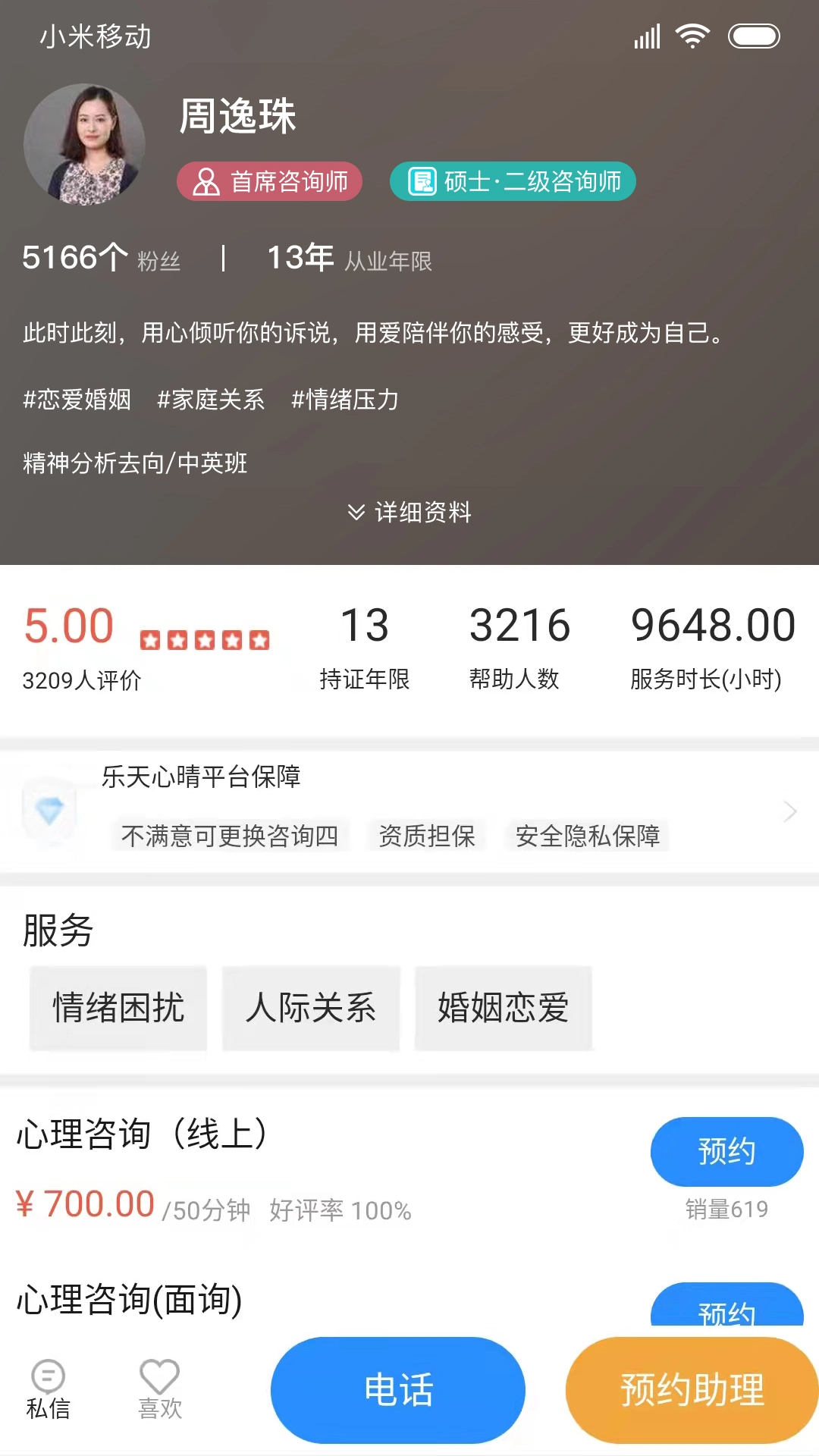The image size is (819, 1456).
Task: Choose the 婚姻恋爱 service chip
Action: point(504,1008)
